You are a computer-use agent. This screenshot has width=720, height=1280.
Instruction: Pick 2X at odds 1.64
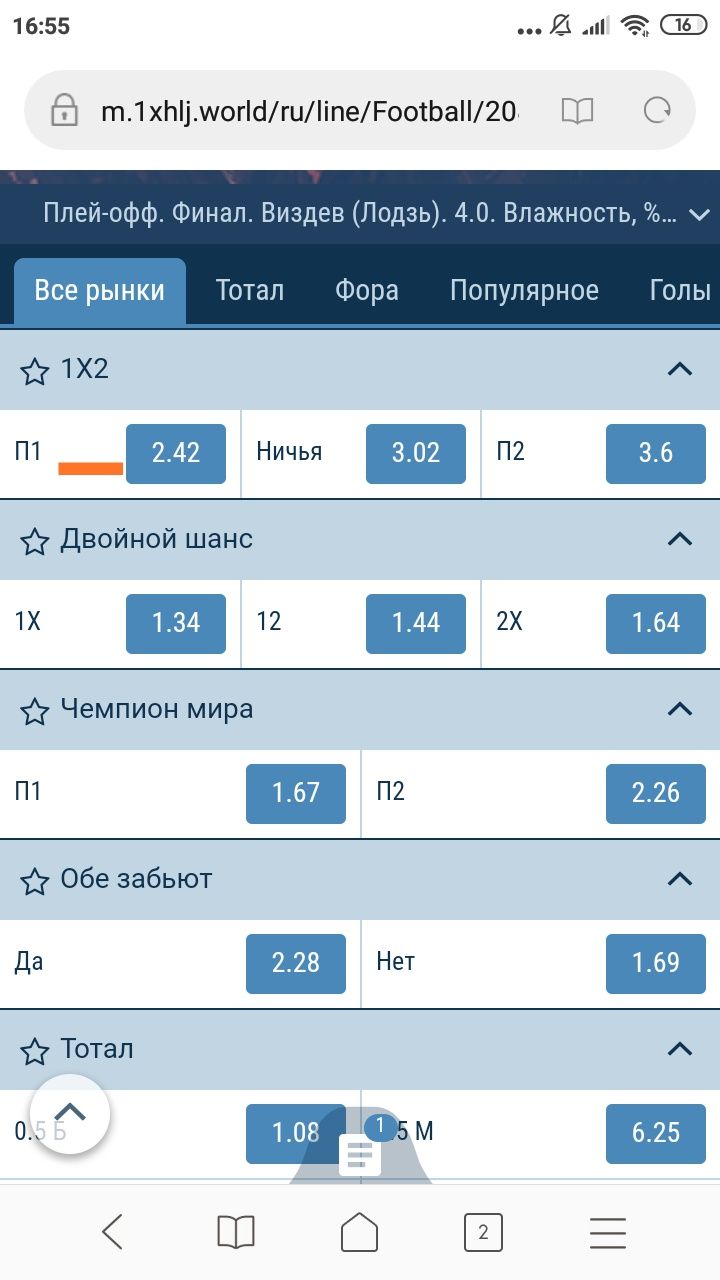click(656, 623)
